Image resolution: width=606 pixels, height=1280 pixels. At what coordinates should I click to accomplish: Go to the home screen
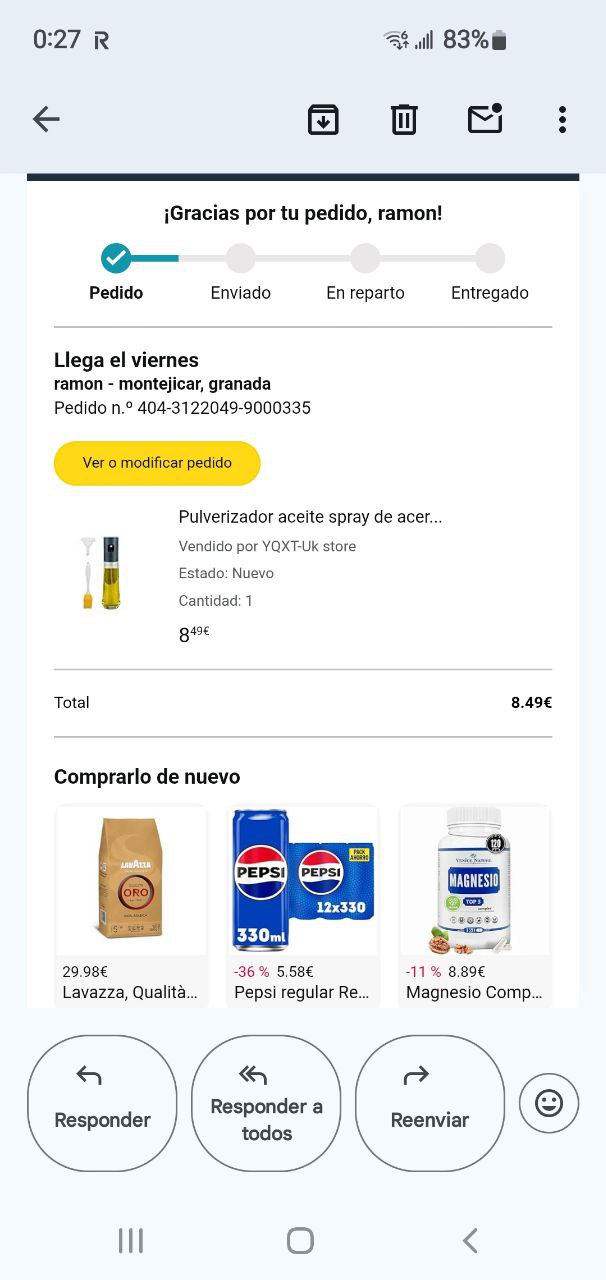301,1241
